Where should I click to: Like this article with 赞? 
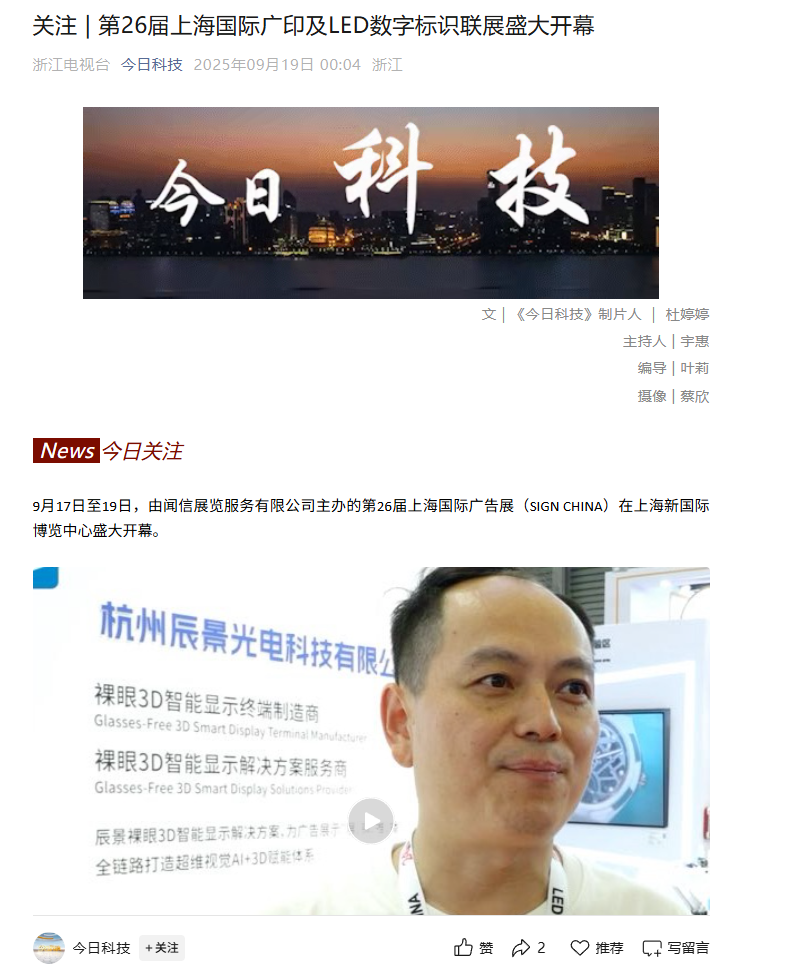(x=474, y=948)
